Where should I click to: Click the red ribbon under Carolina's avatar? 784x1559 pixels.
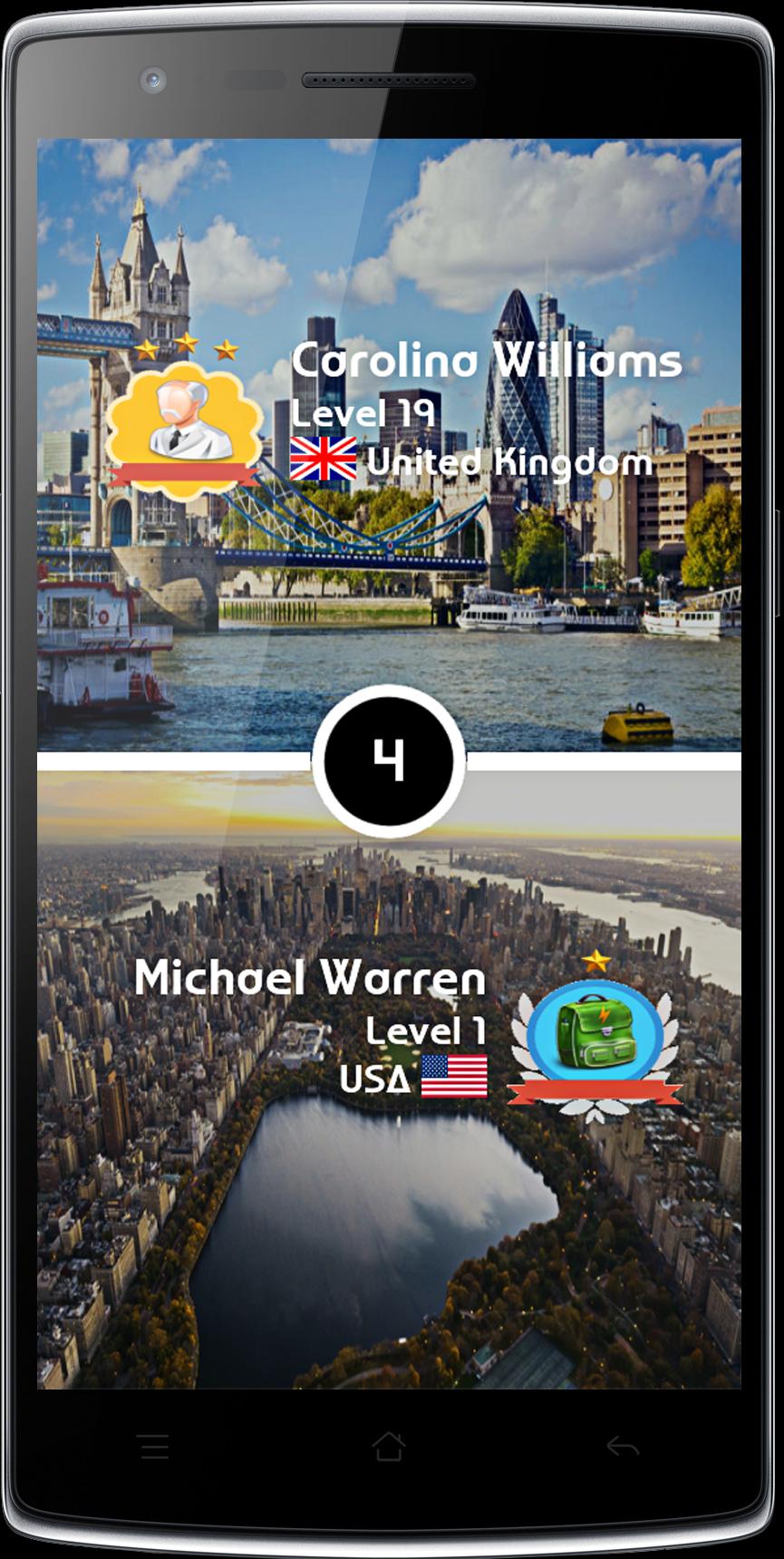pyautogui.click(x=185, y=473)
